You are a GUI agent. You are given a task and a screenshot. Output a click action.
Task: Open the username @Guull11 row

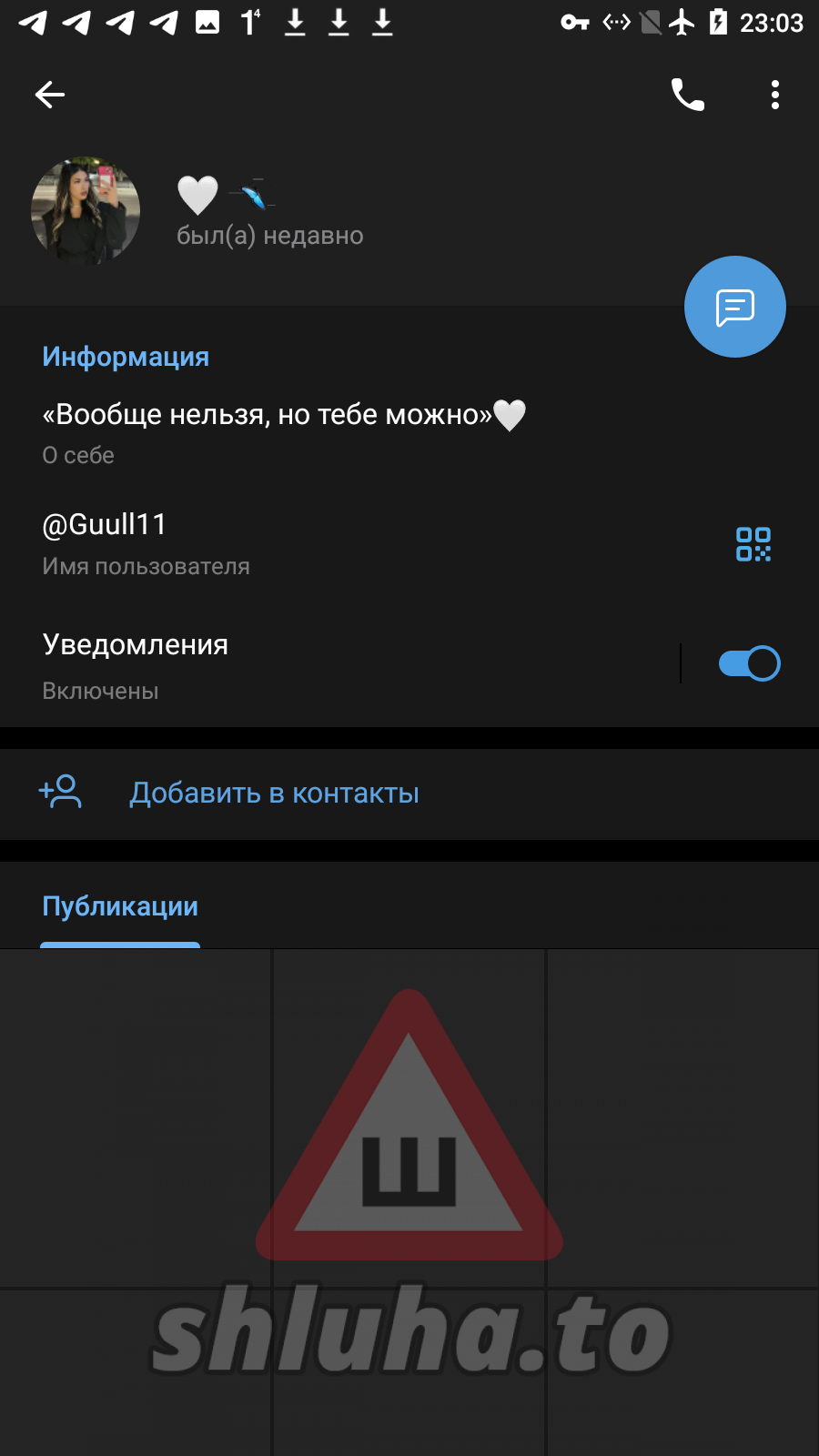coord(273,543)
